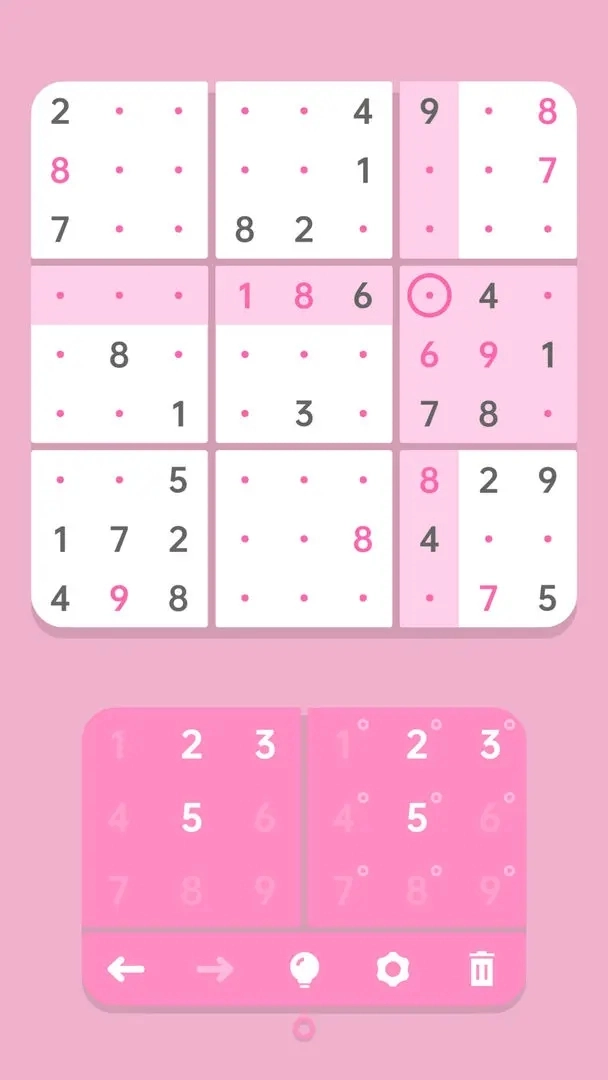
Task: Open the settings gear
Action: (x=392, y=968)
